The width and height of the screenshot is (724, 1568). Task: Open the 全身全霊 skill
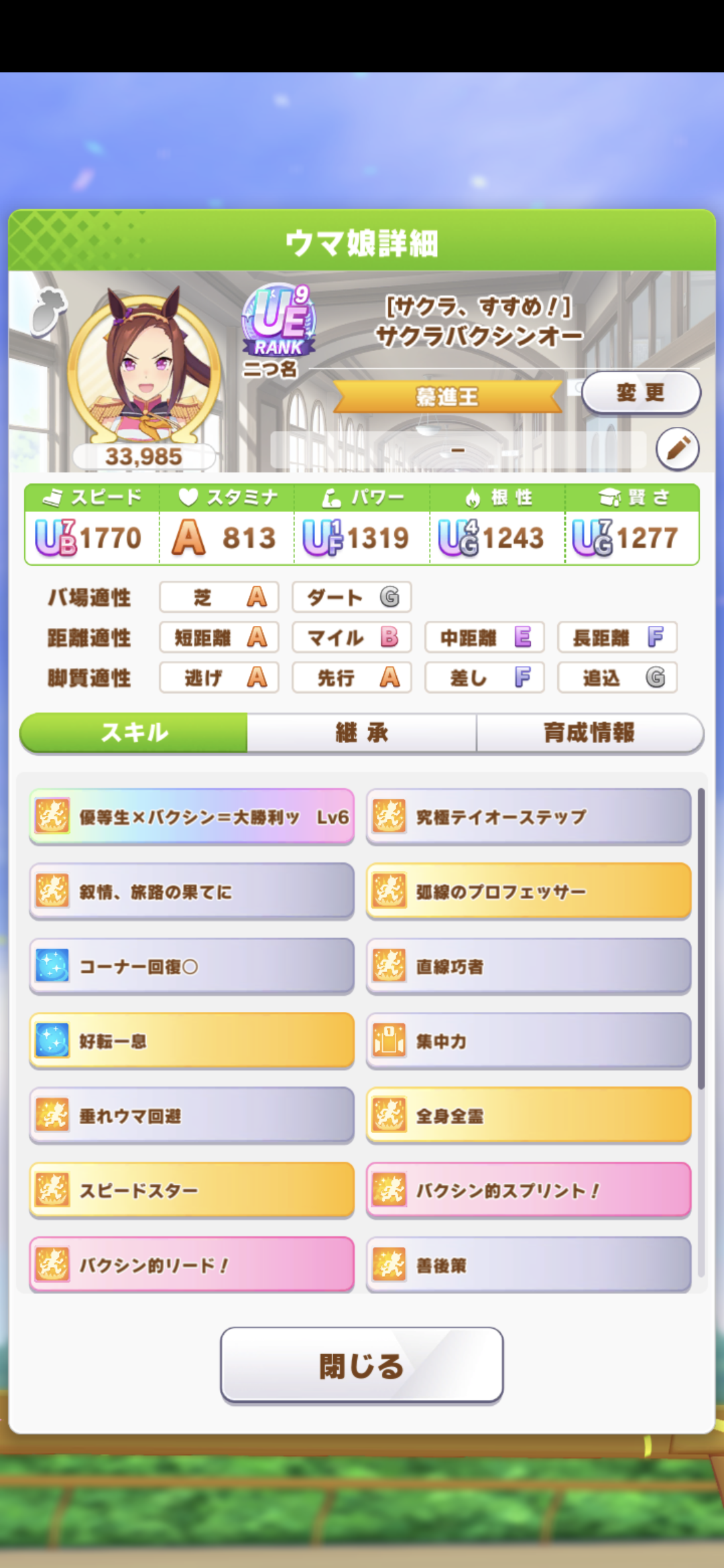528,1116
